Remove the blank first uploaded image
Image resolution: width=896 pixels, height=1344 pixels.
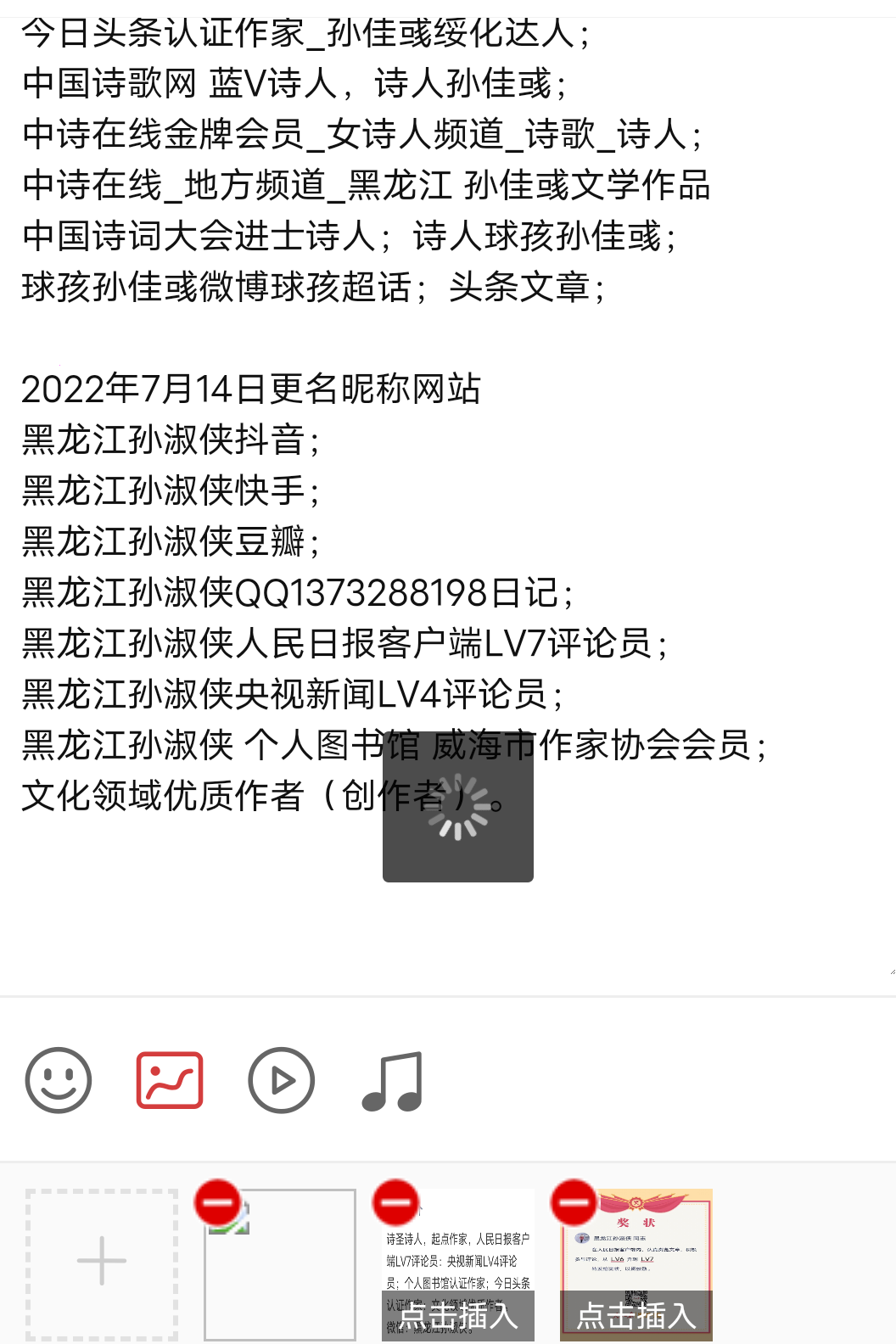pos(217,1201)
